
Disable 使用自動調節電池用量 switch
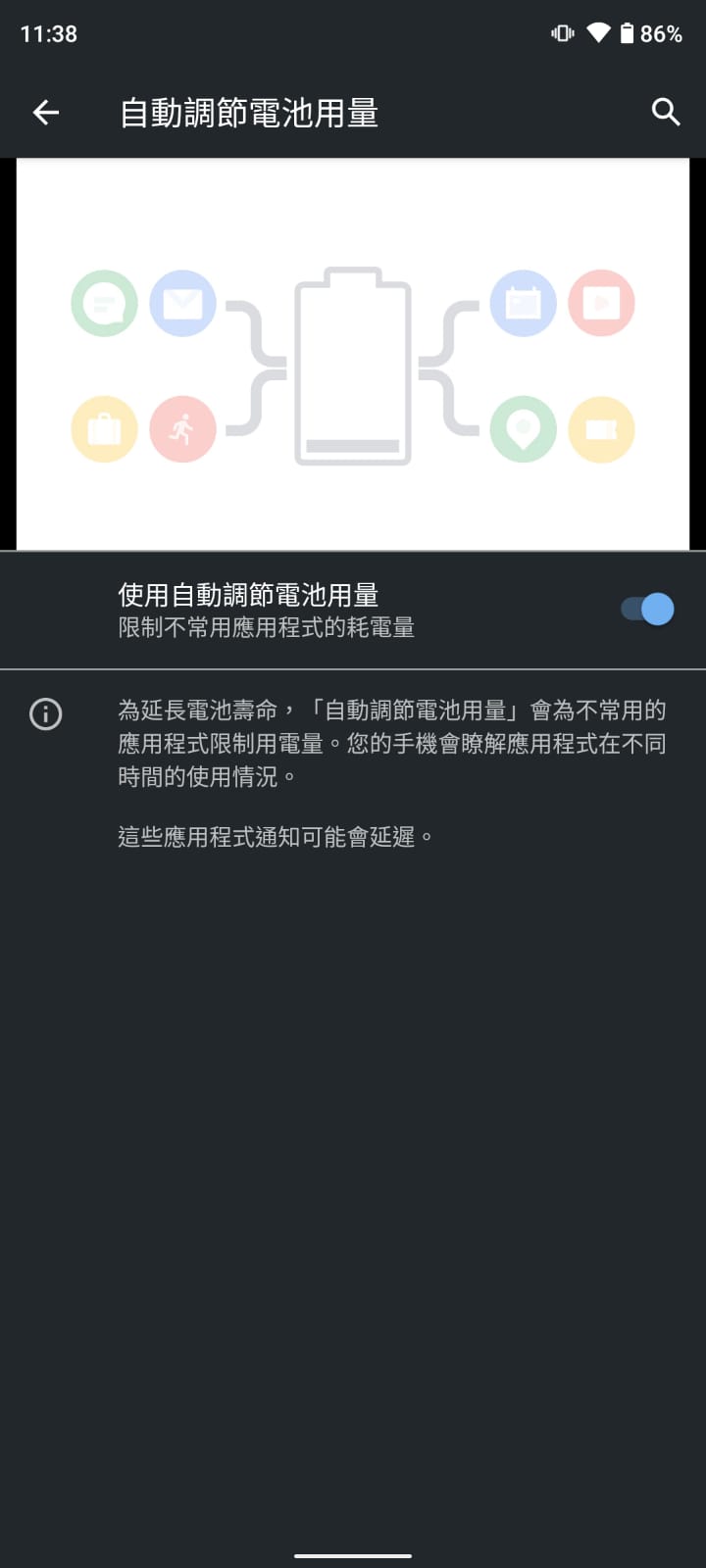coord(647,610)
